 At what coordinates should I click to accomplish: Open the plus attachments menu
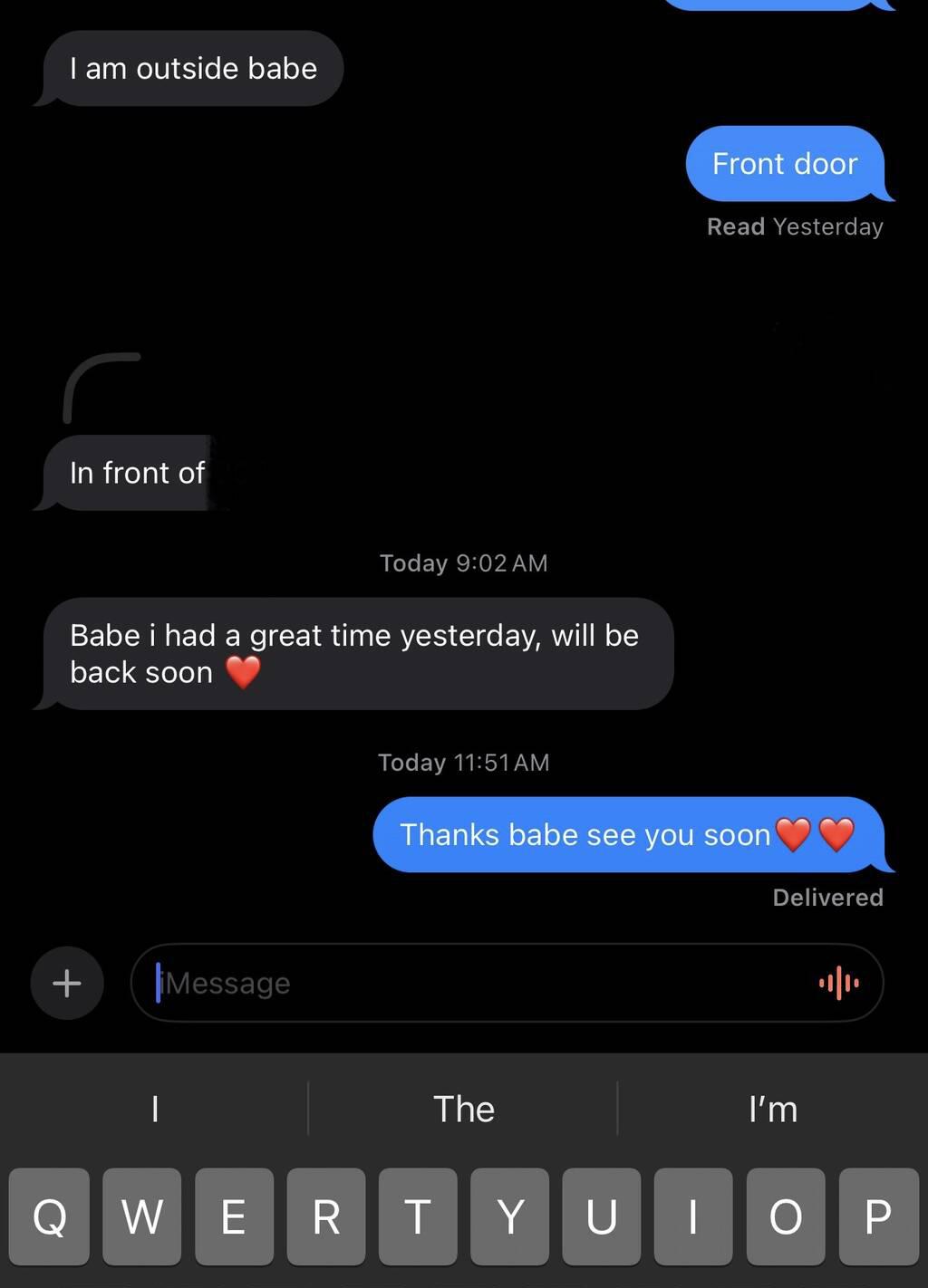pos(67,983)
